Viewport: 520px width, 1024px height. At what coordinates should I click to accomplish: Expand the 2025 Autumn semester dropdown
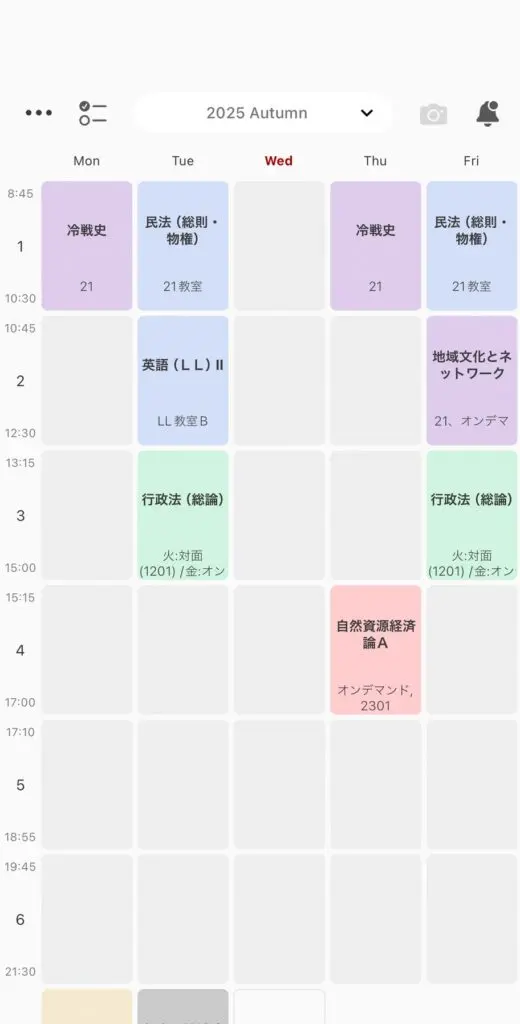(263, 113)
